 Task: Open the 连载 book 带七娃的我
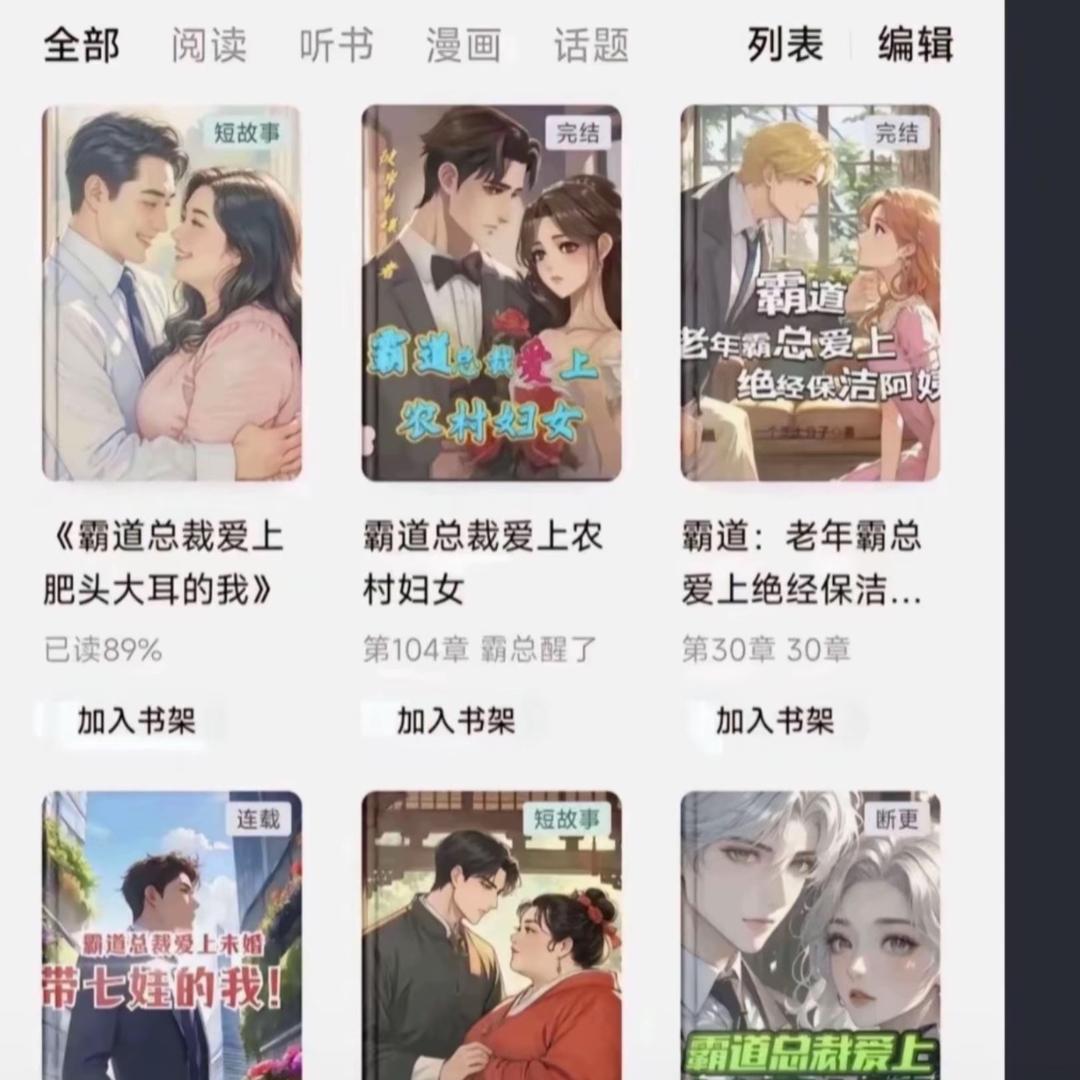[x=171, y=935]
